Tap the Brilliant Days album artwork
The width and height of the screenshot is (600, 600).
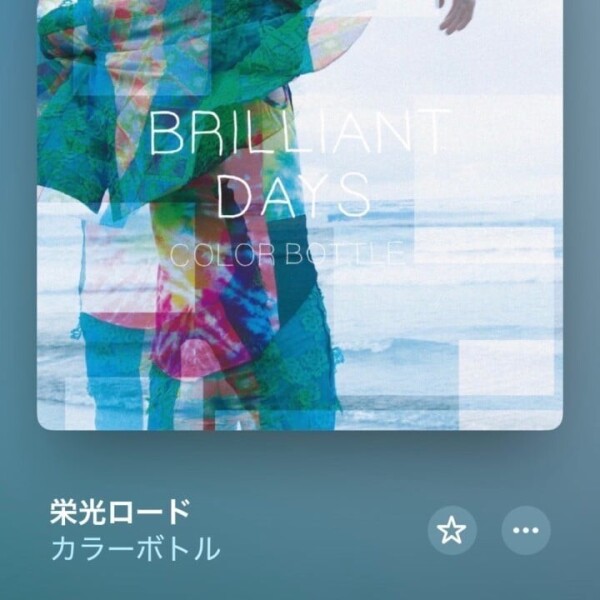click(x=300, y=215)
